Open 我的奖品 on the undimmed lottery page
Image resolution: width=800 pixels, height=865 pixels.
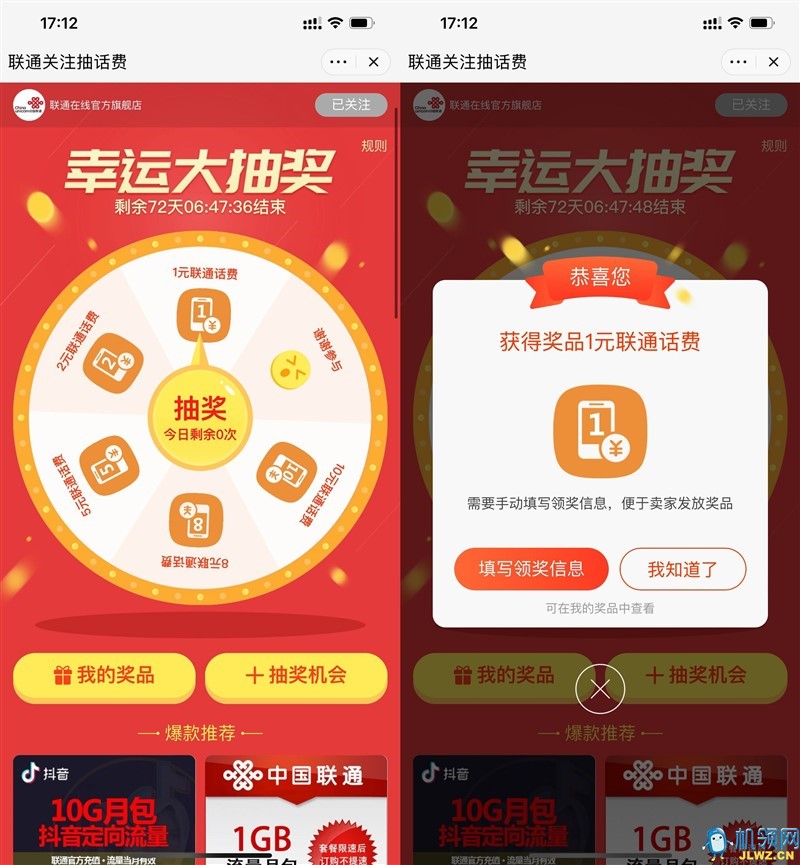tap(104, 676)
